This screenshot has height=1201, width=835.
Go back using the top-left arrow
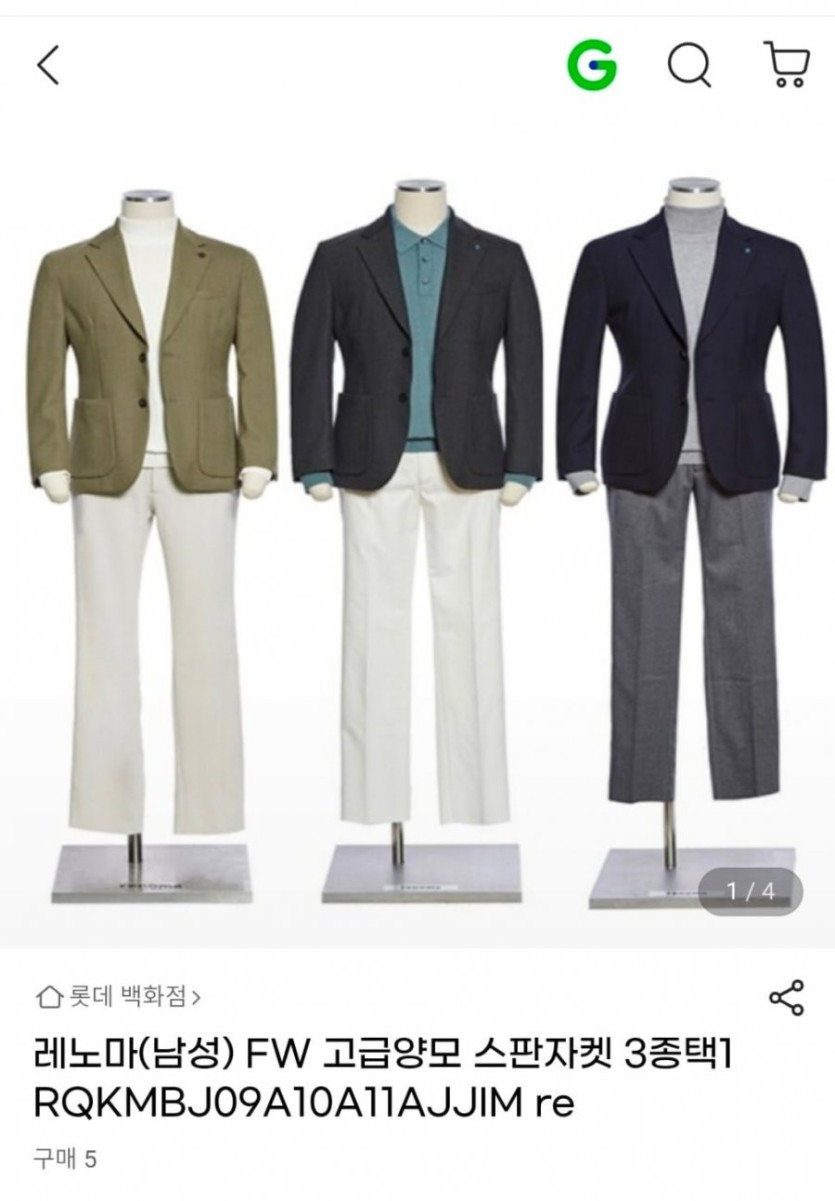coord(48,66)
